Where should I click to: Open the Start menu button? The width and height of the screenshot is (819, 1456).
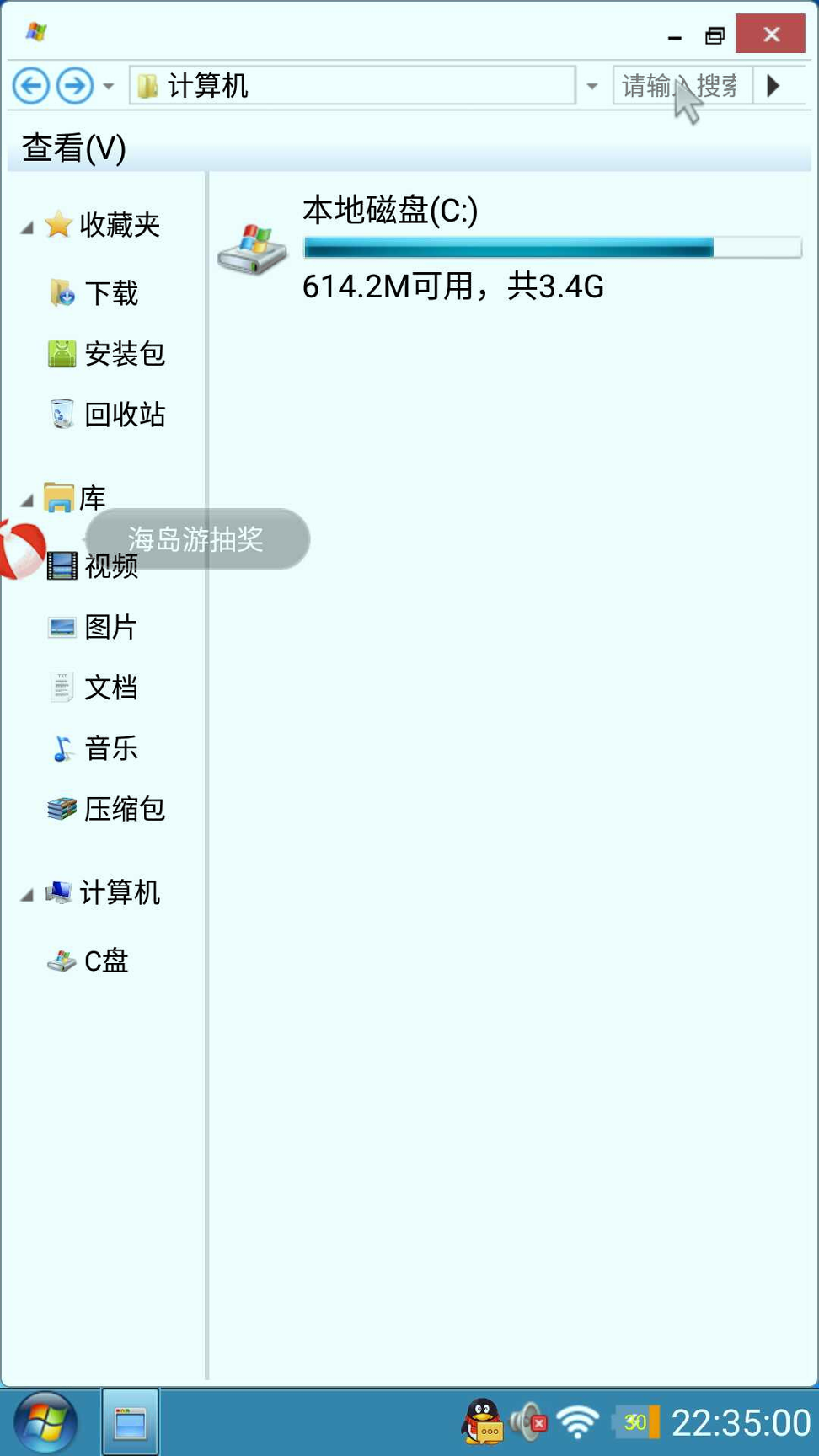point(45,1423)
